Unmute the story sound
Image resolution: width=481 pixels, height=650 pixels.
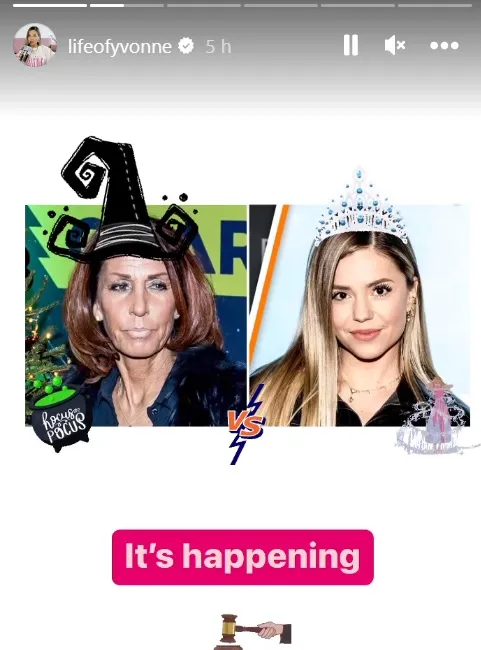(x=395, y=45)
